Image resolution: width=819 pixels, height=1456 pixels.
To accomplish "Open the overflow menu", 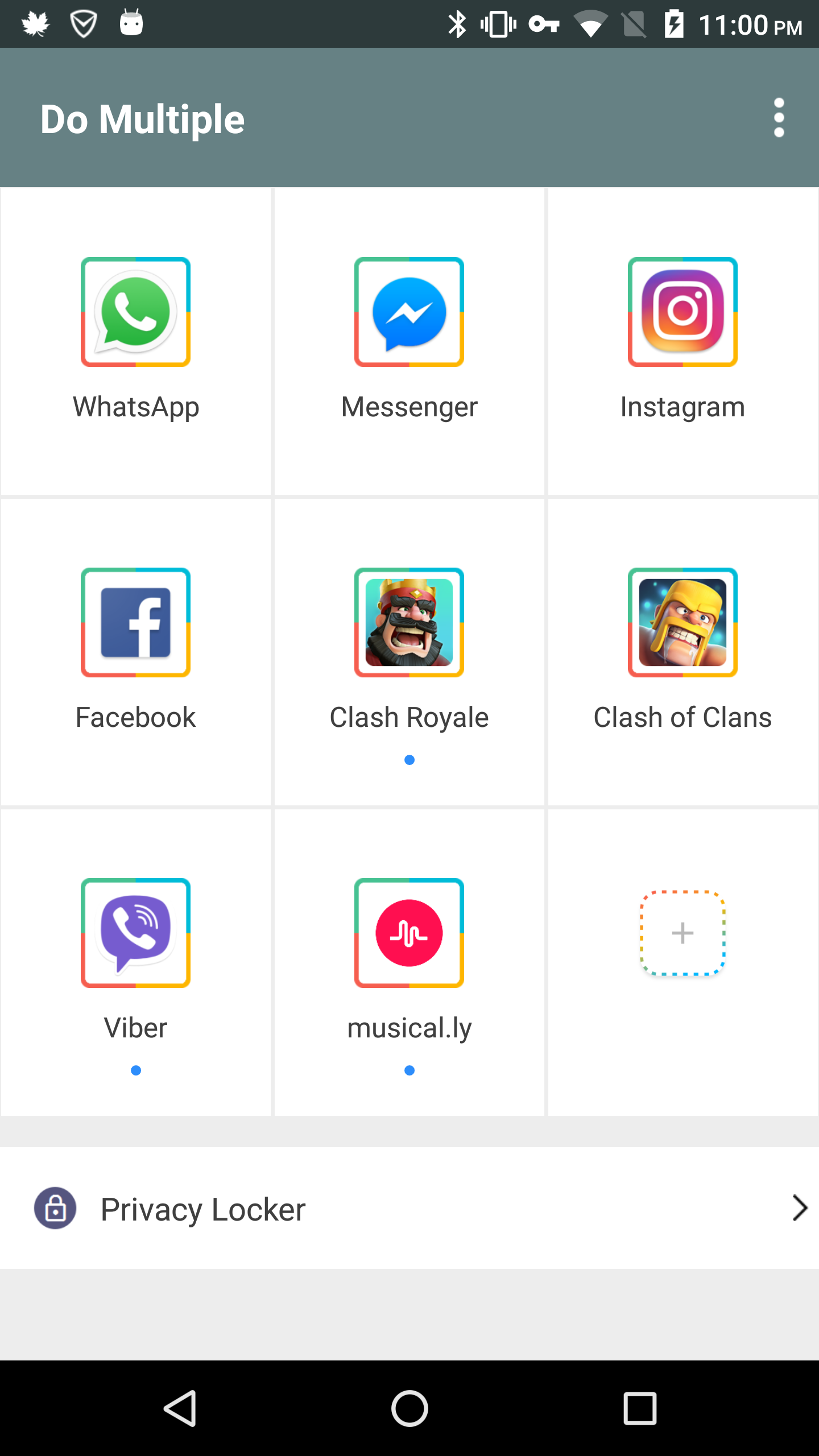I will (x=779, y=118).
